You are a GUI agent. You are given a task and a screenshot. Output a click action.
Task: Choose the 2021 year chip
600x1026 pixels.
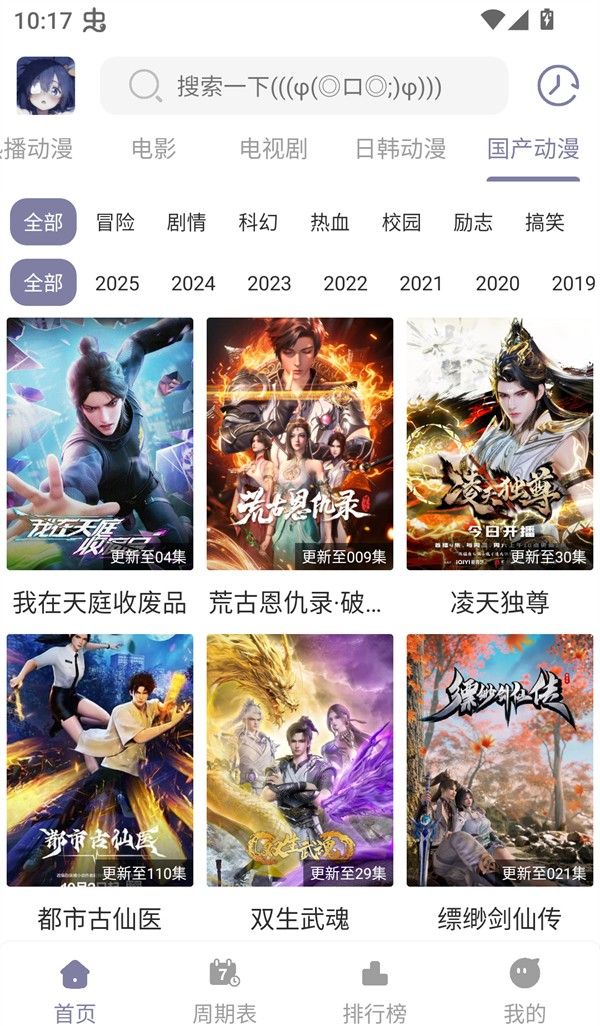pos(421,283)
